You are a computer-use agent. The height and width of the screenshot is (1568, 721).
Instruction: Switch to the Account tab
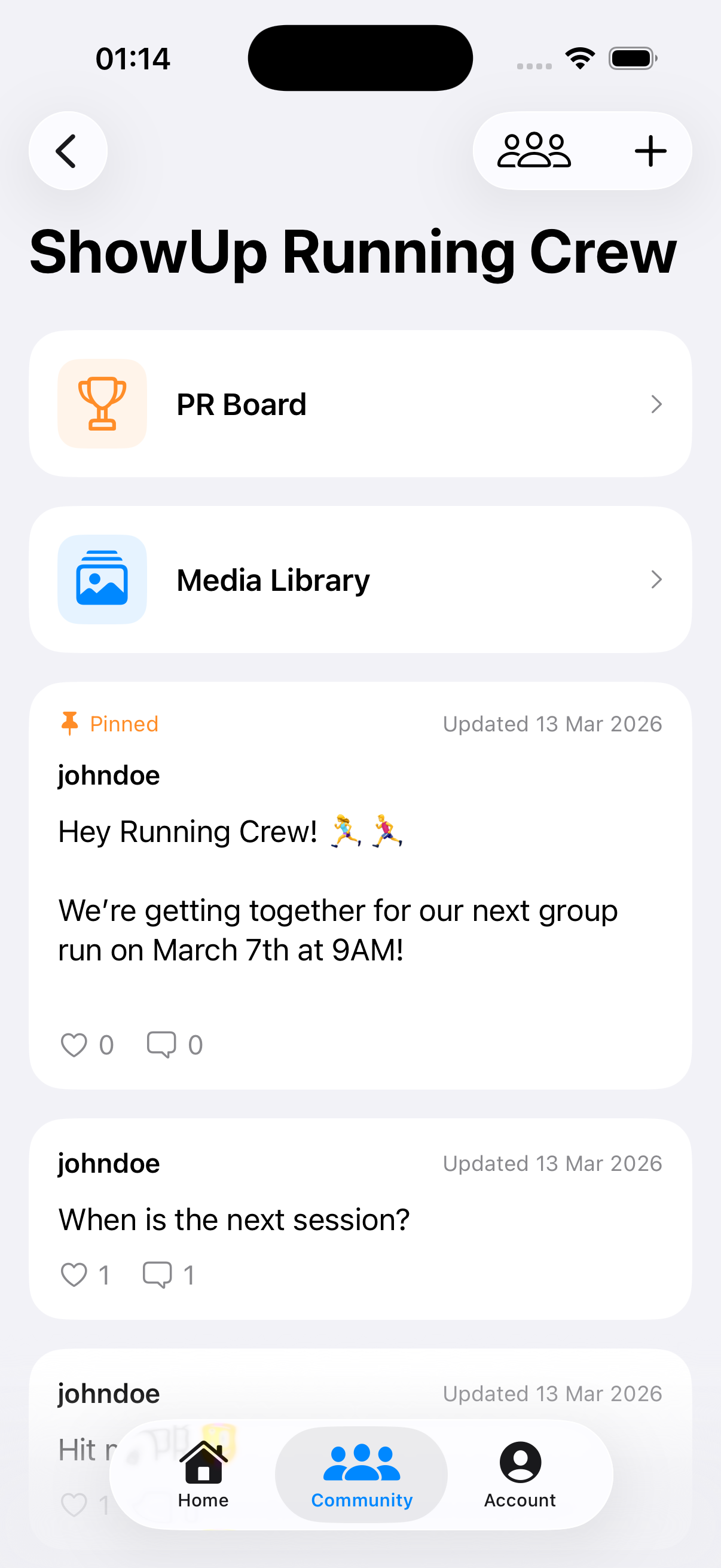[520, 1474]
